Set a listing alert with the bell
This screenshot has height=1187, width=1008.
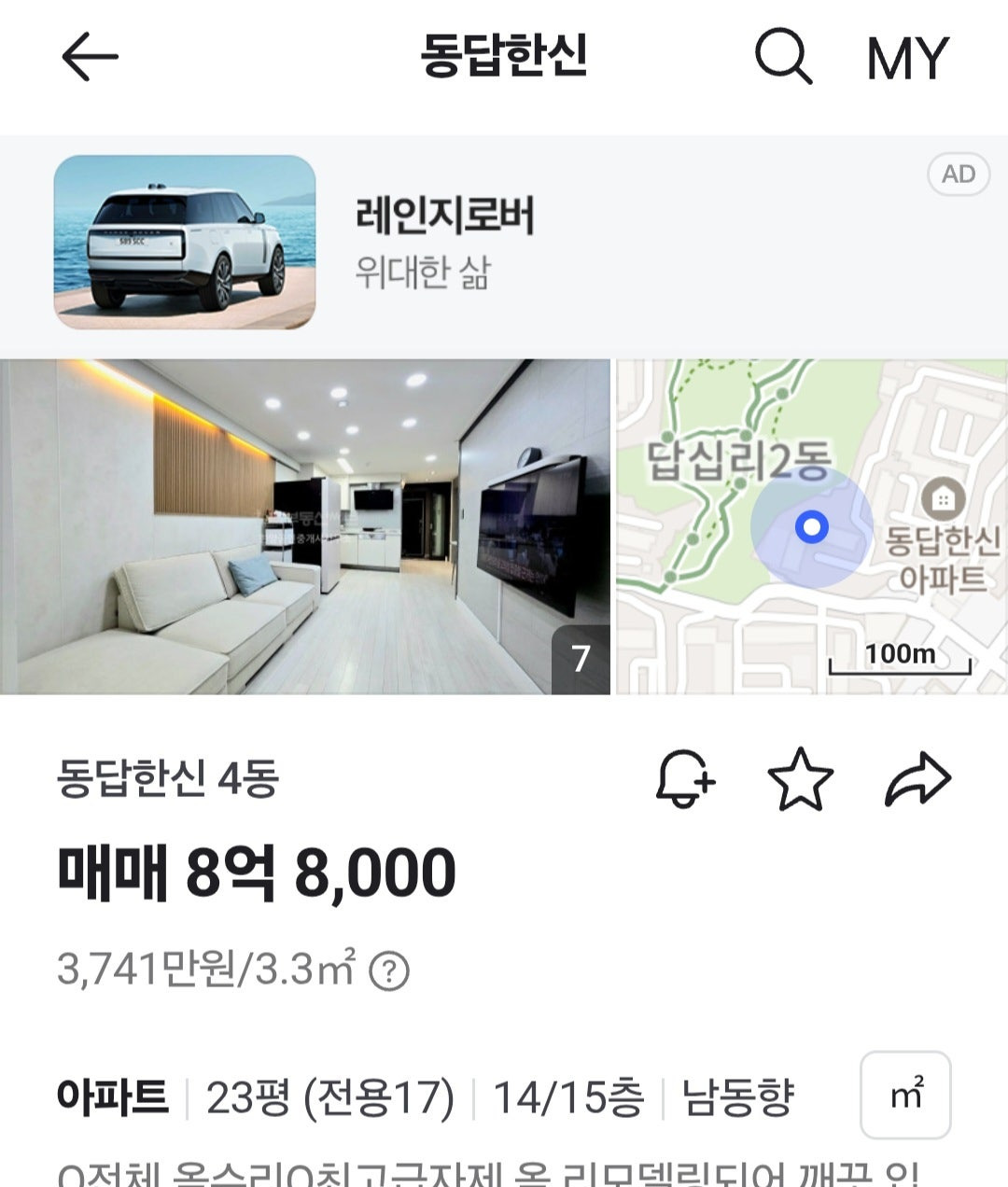pos(685,778)
